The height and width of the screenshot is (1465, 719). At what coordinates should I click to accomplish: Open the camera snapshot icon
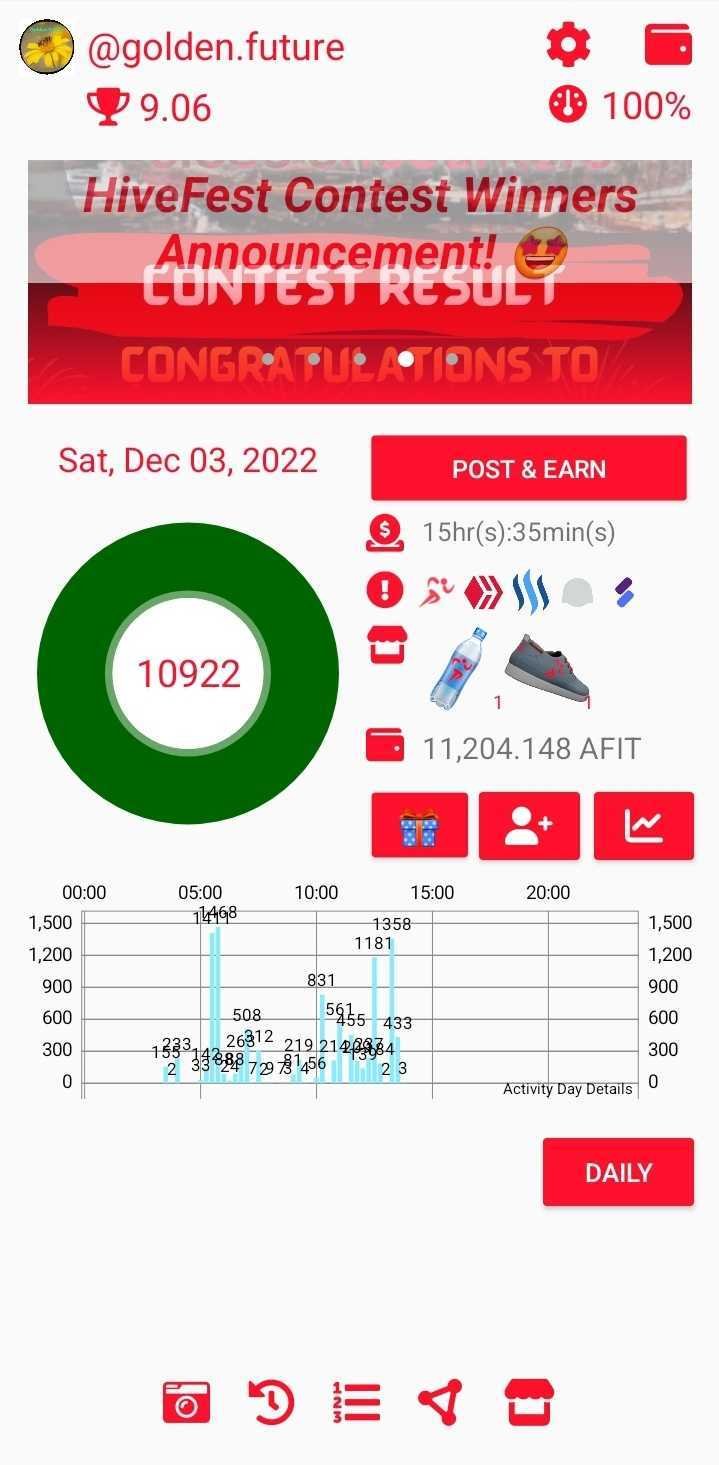point(186,1402)
